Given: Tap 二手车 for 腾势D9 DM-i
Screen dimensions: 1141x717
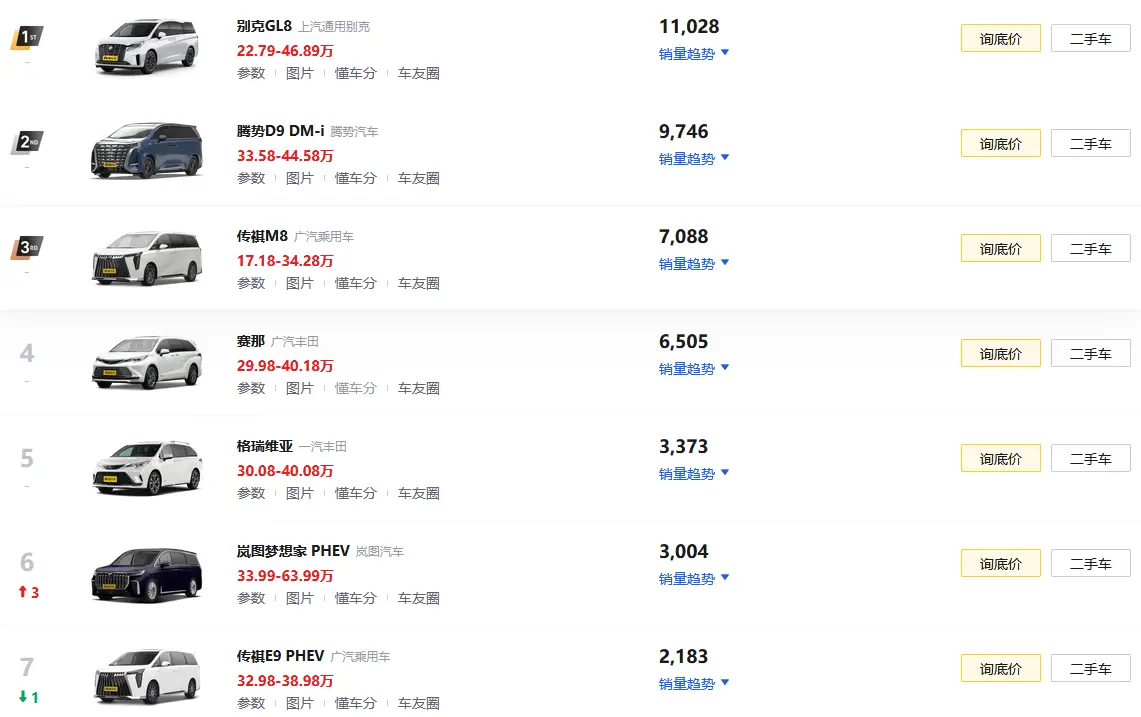Looking at the screenshot, I should 1090,144.
